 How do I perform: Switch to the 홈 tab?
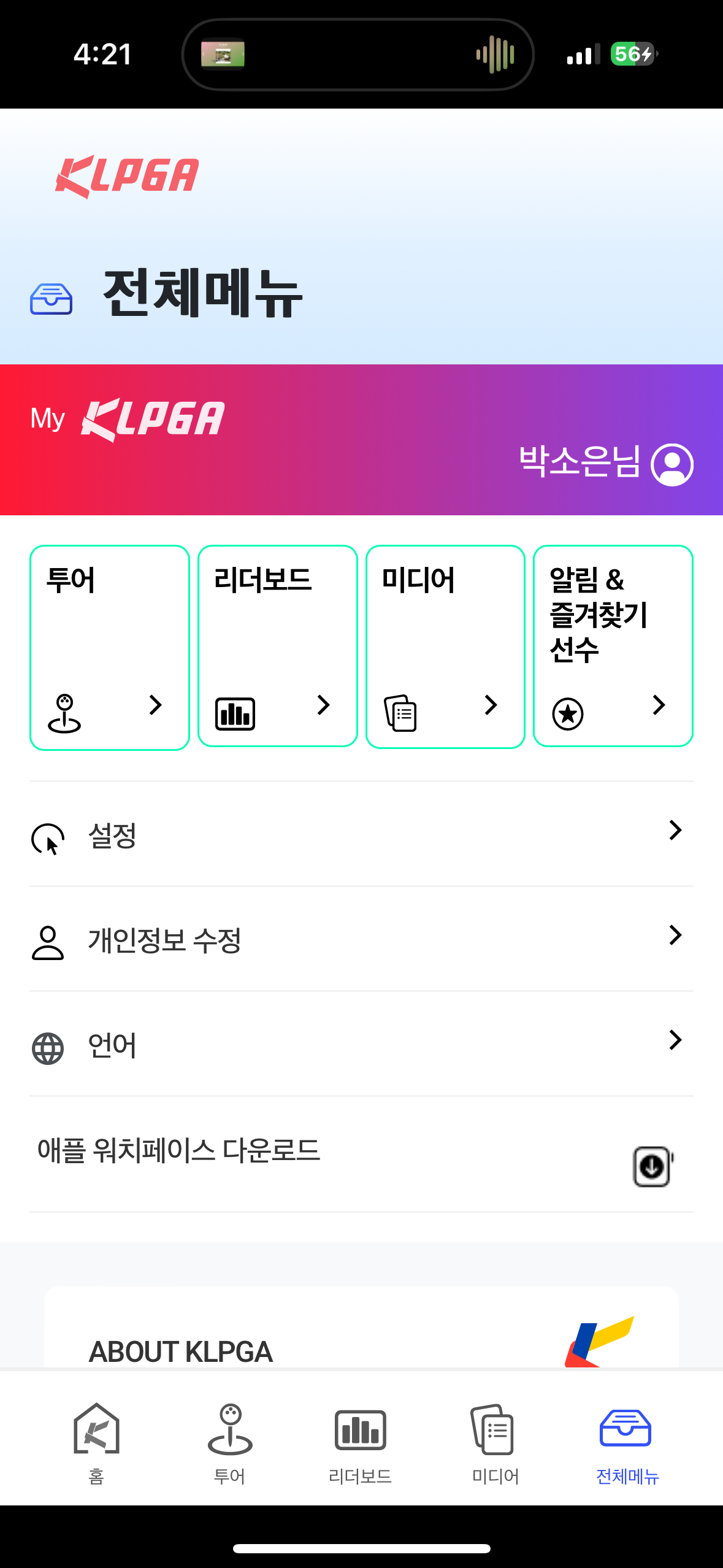coord(96,1443)
